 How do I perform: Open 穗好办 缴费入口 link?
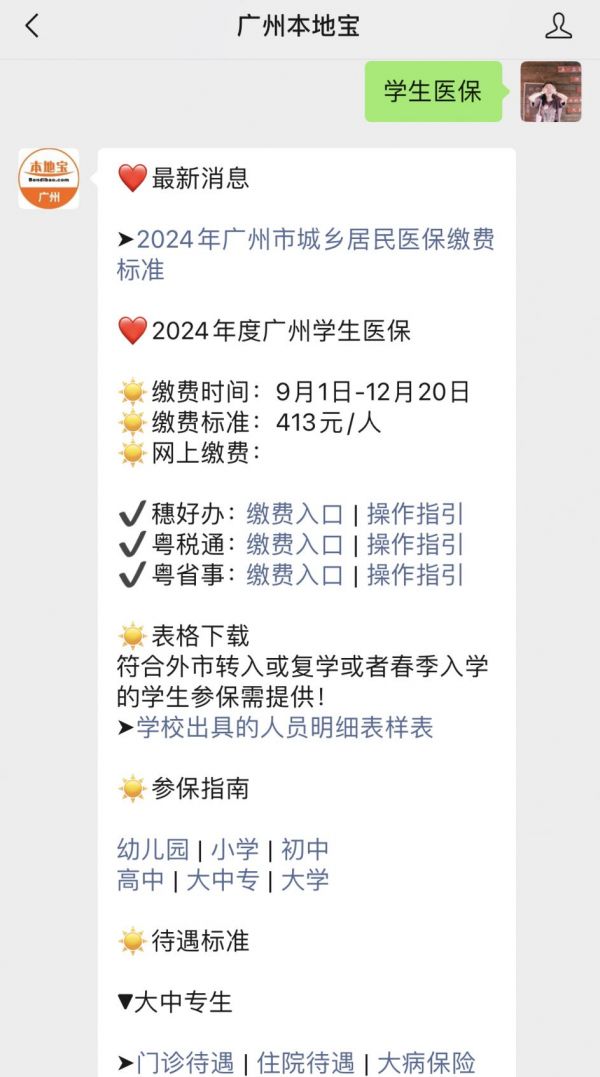click(x=295, y=515)
